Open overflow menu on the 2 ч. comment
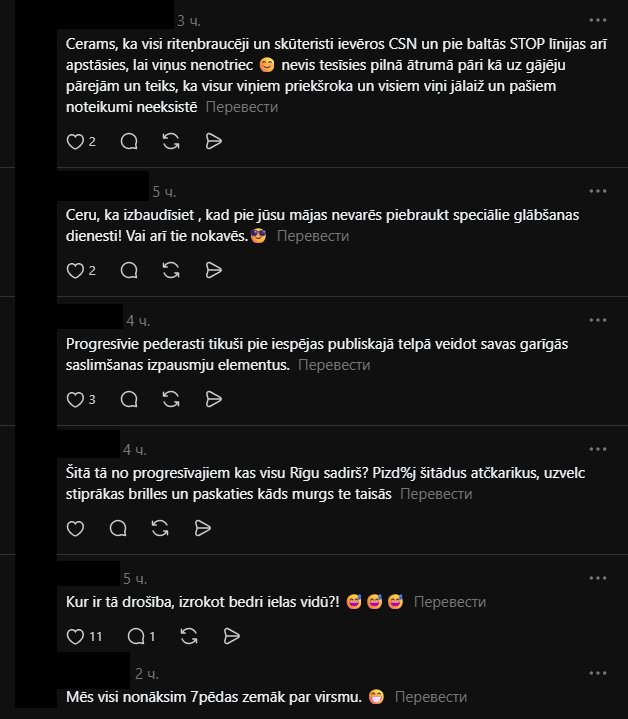This screenshot has height=719, width=628. (x=598, y=673)
